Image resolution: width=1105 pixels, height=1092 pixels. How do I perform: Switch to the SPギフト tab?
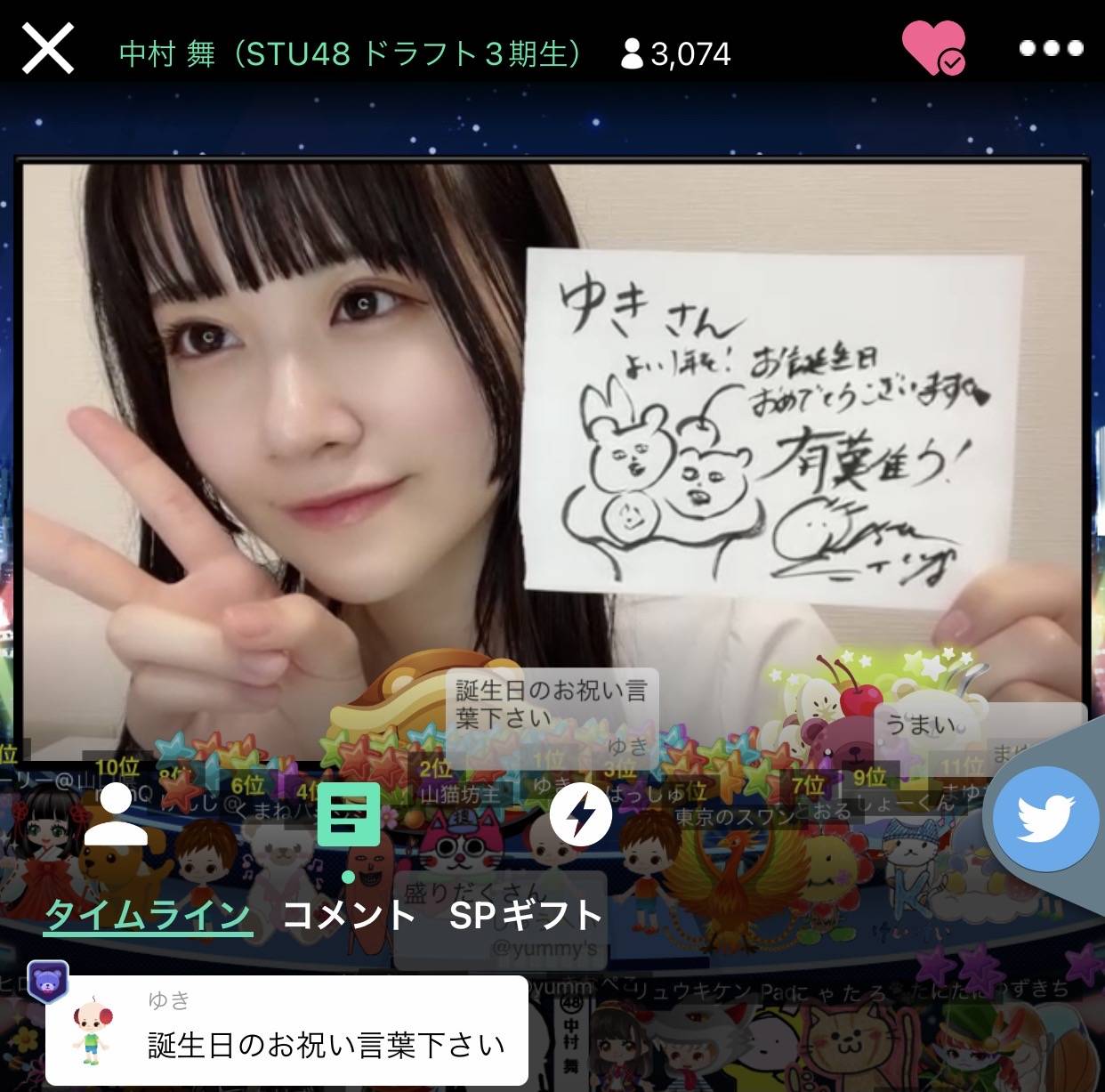pyautogui.click(x=527, y=915)
